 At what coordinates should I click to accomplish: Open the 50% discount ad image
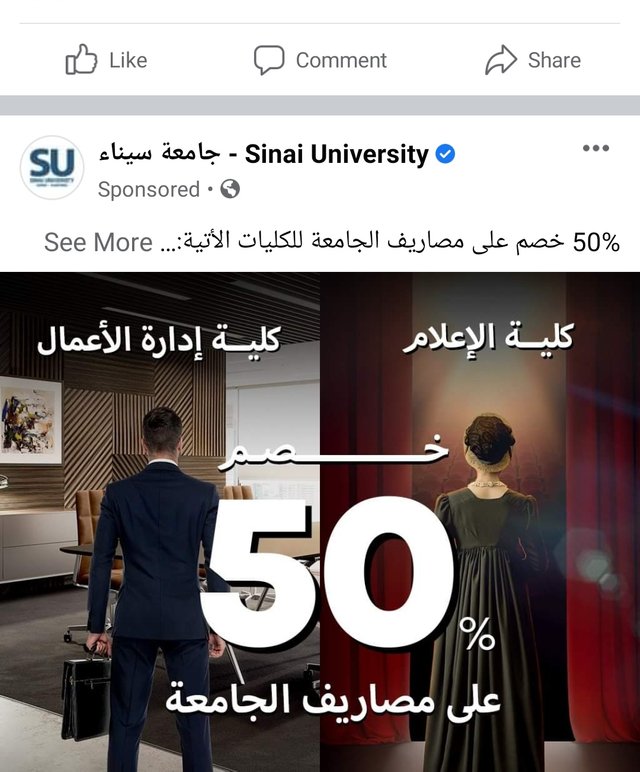(x=320, y=520)
